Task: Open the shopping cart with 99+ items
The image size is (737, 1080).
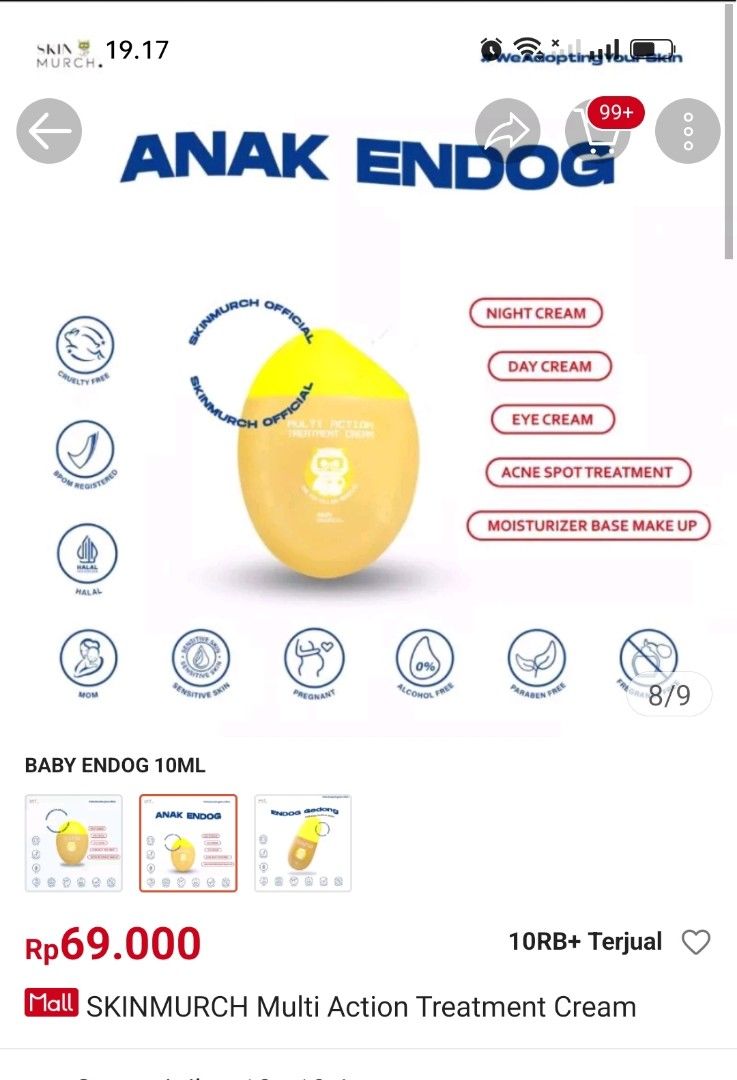Action: tap(598, 131)
